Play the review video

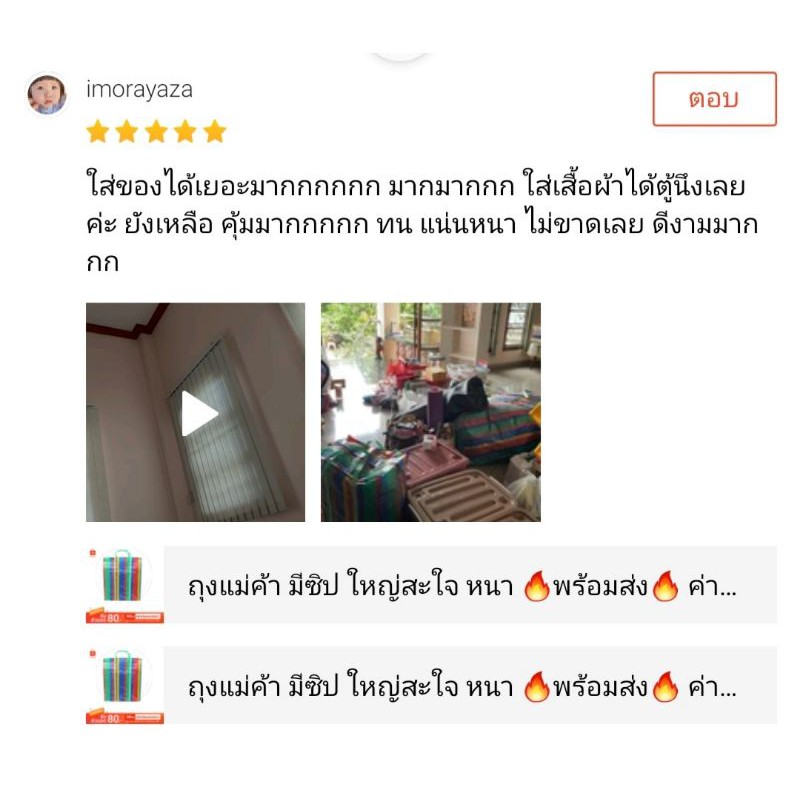point(196,412)
